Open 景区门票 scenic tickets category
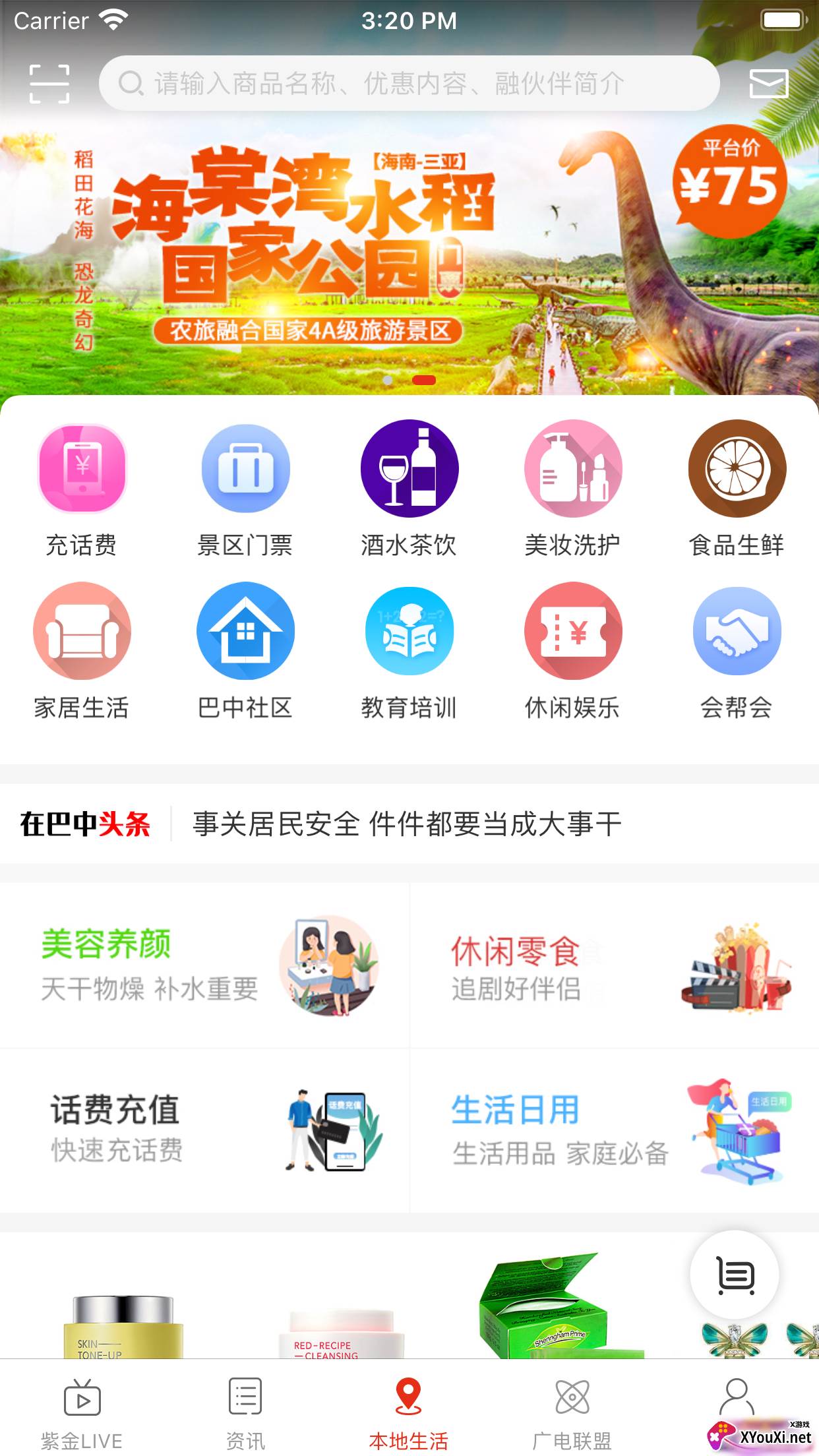The image size is (819, 1456). point(245,489)
